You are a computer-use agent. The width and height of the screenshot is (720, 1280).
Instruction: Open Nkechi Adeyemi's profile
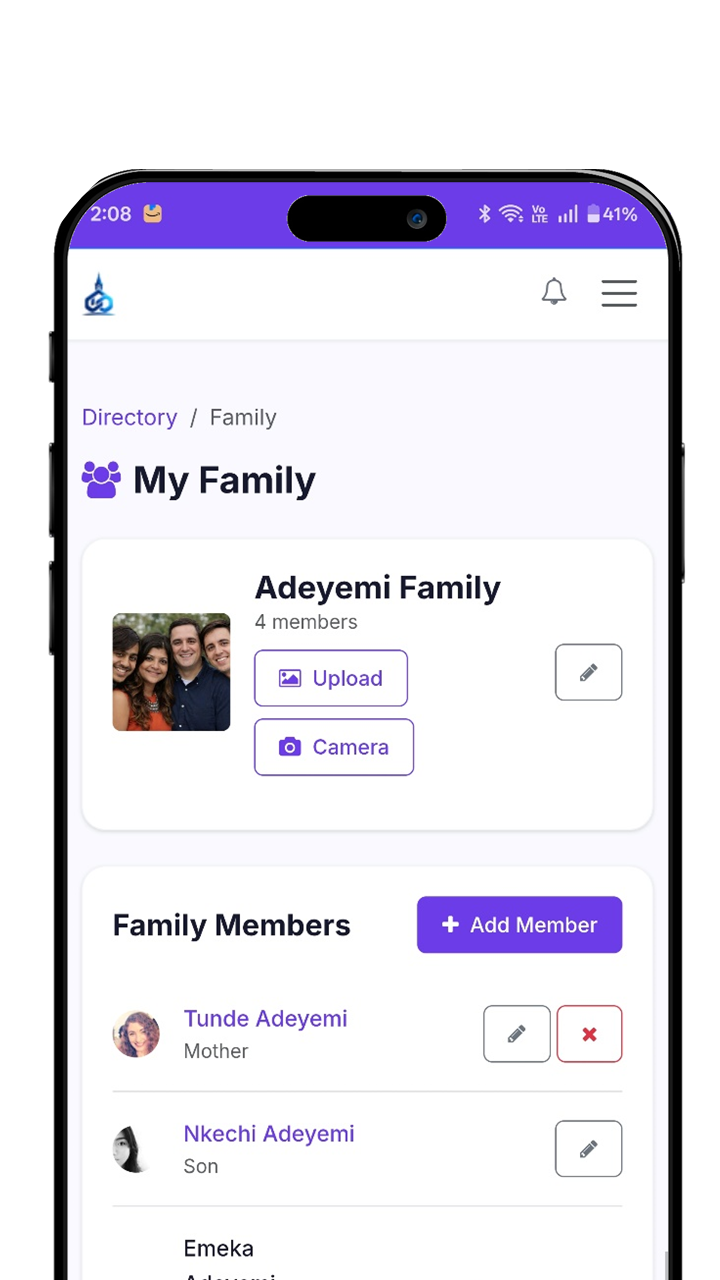tap(269, 1133)
